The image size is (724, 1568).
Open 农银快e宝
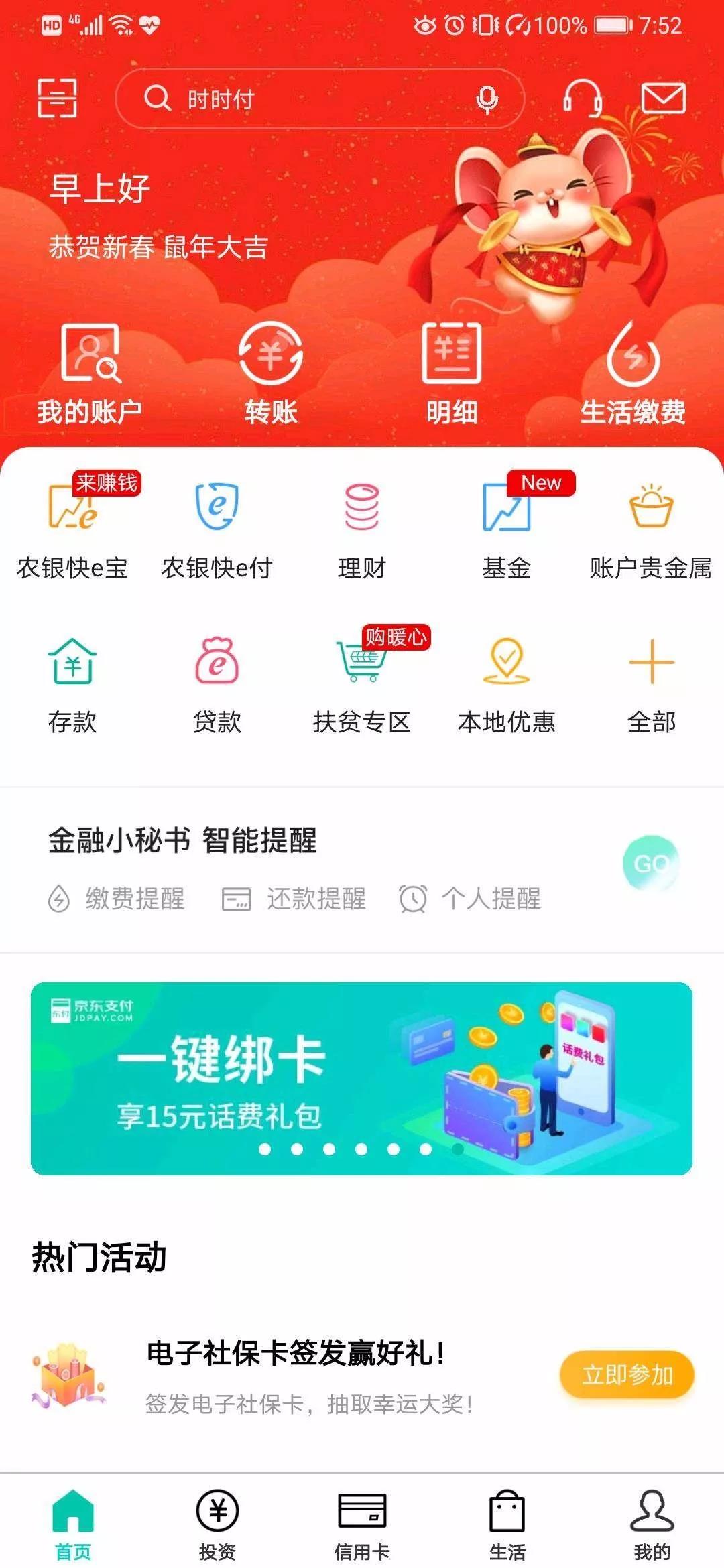(x=72, y=526)
